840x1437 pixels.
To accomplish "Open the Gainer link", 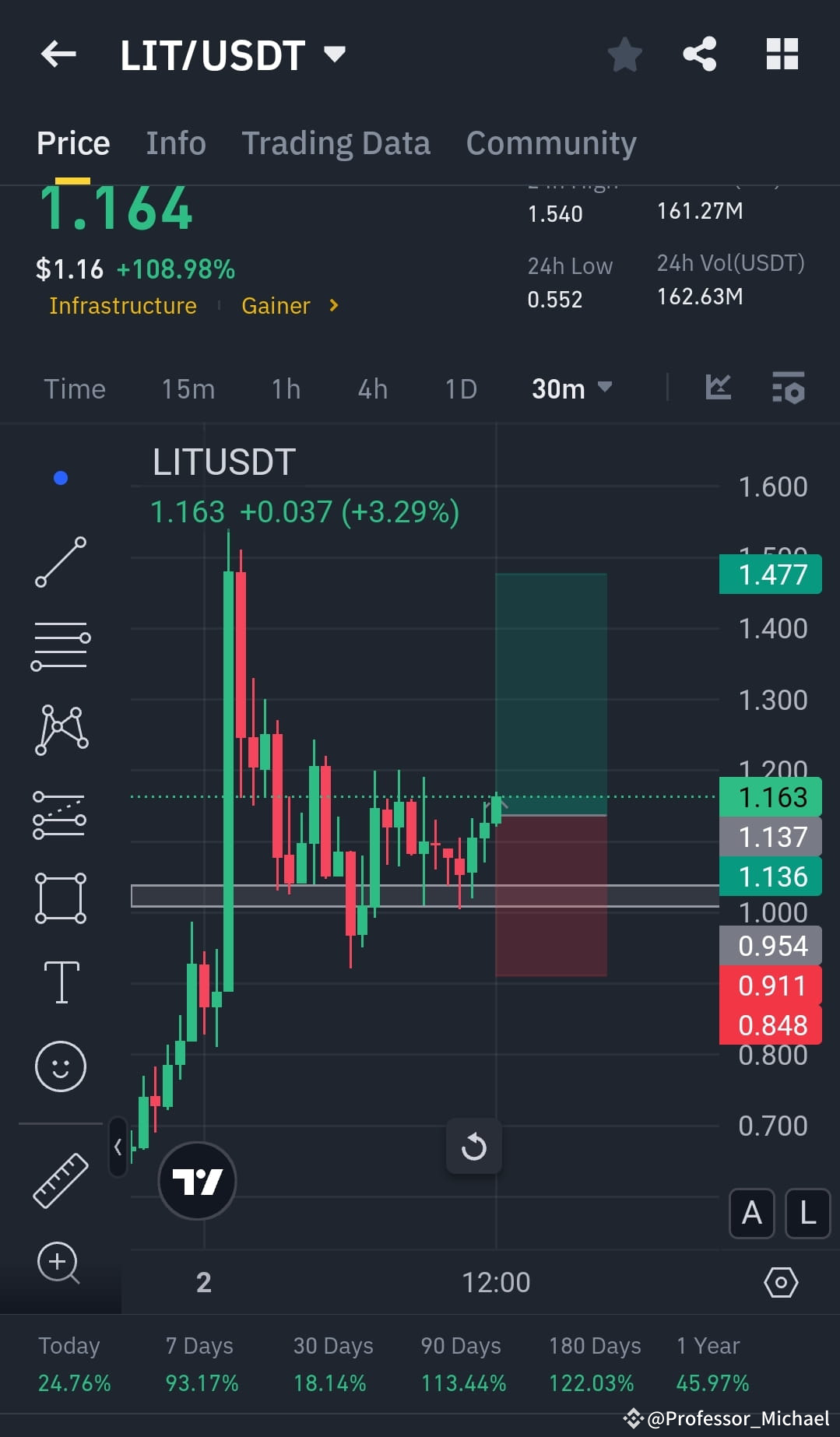I will click(276, 305).
